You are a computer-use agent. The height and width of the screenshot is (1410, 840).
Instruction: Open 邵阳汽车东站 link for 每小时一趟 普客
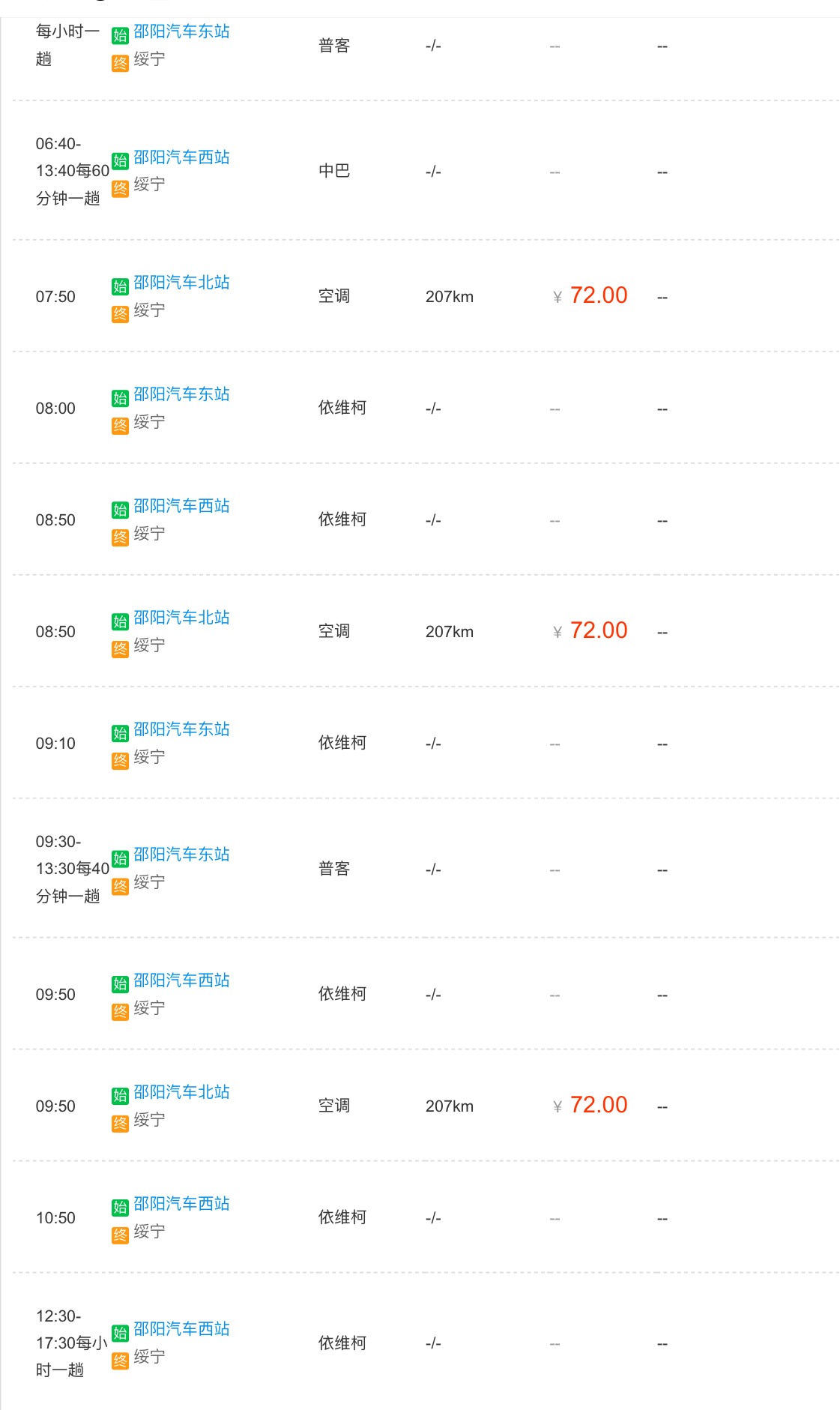(181, 31)
